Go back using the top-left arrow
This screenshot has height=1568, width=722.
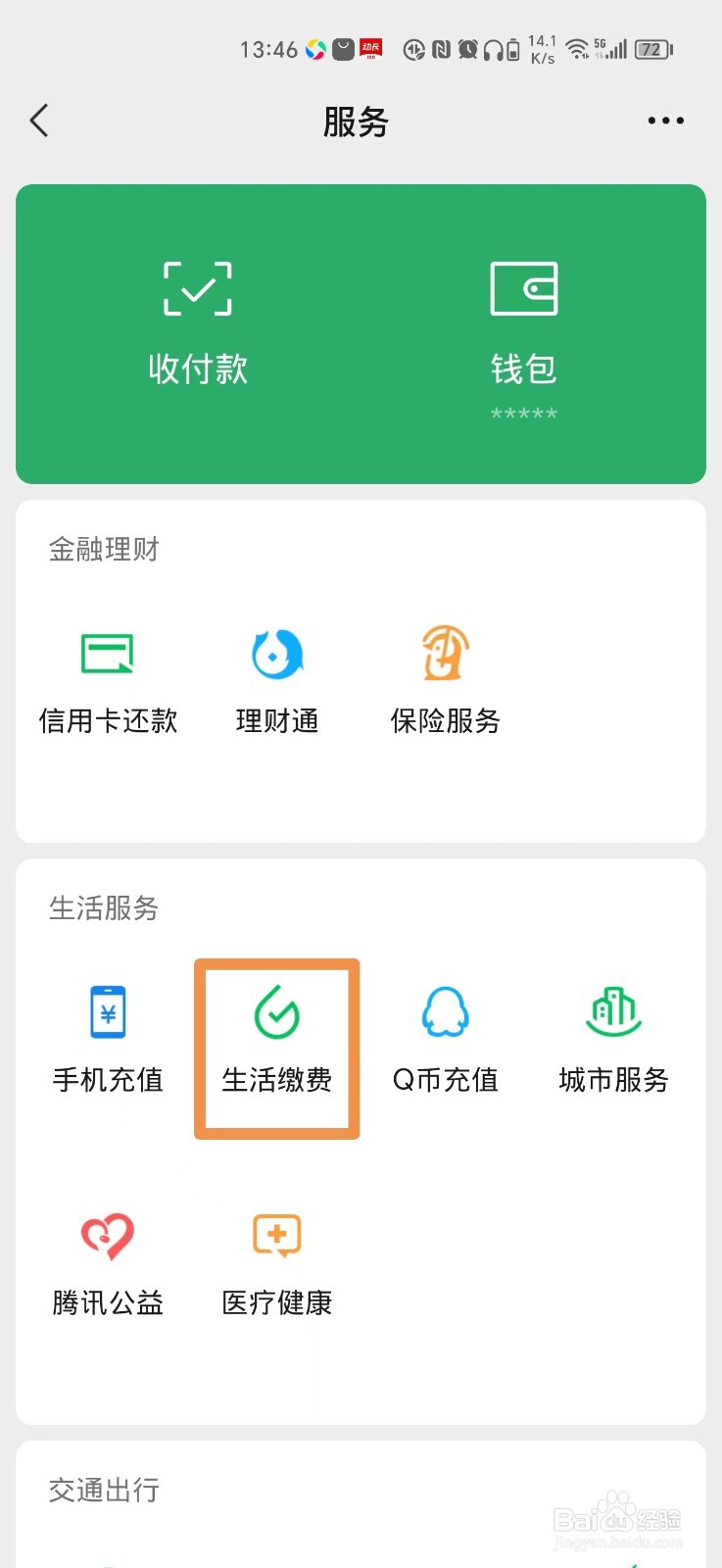tap(39, 121)
